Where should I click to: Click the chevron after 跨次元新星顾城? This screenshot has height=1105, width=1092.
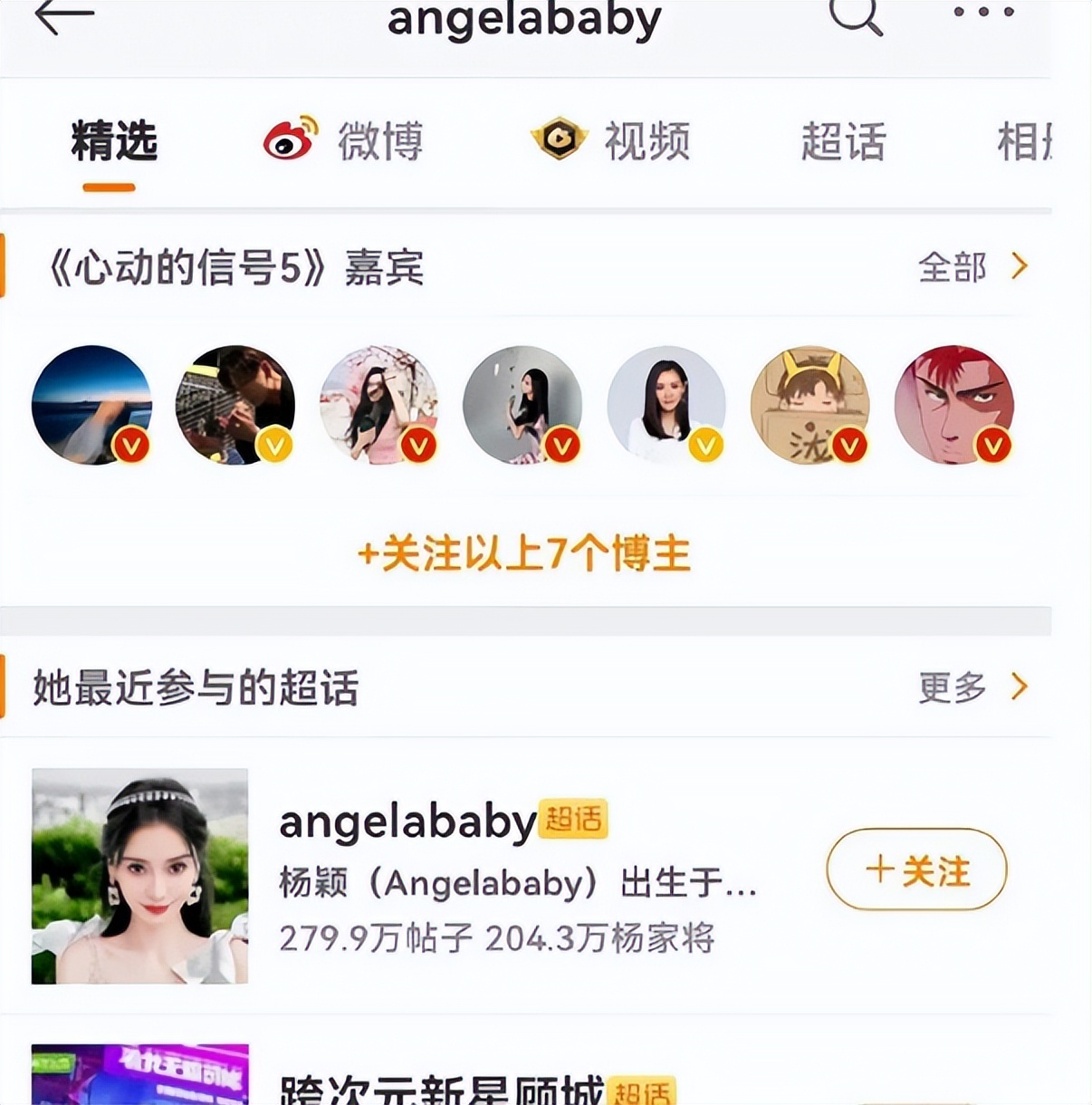tap(1023, 1096)
